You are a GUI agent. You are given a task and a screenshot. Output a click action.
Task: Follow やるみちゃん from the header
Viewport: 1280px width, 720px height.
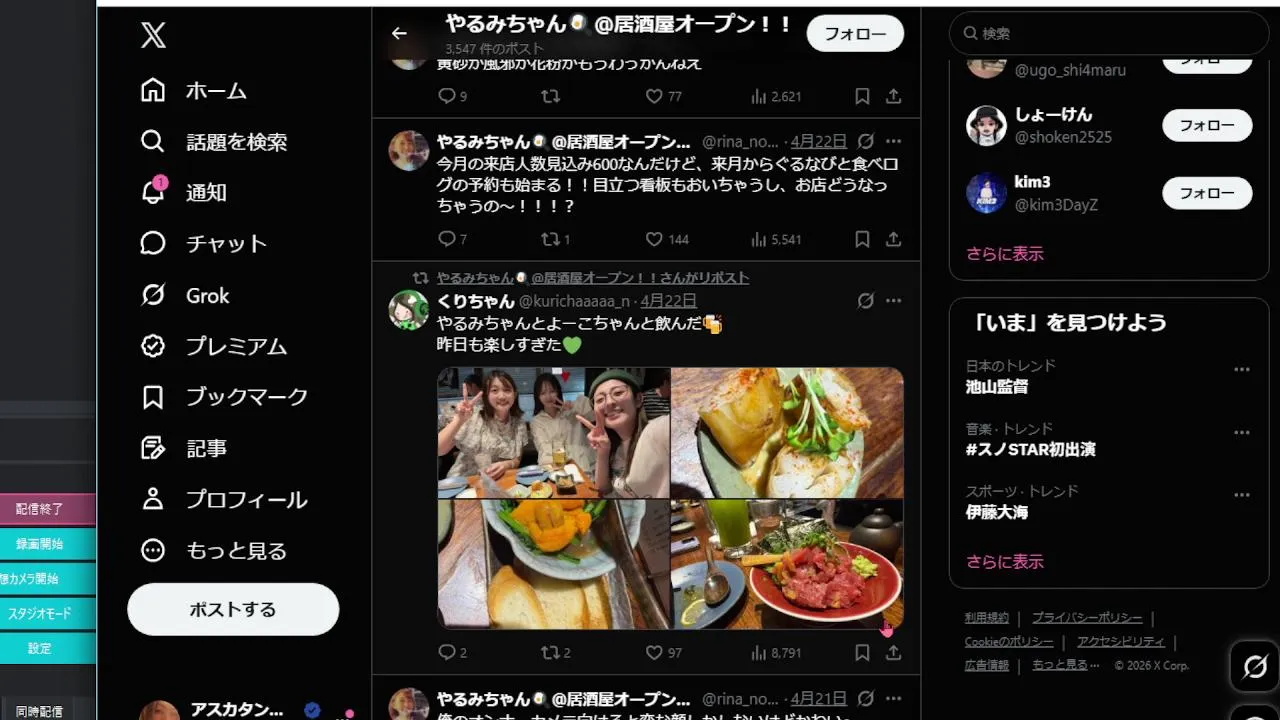click(854, 33)
